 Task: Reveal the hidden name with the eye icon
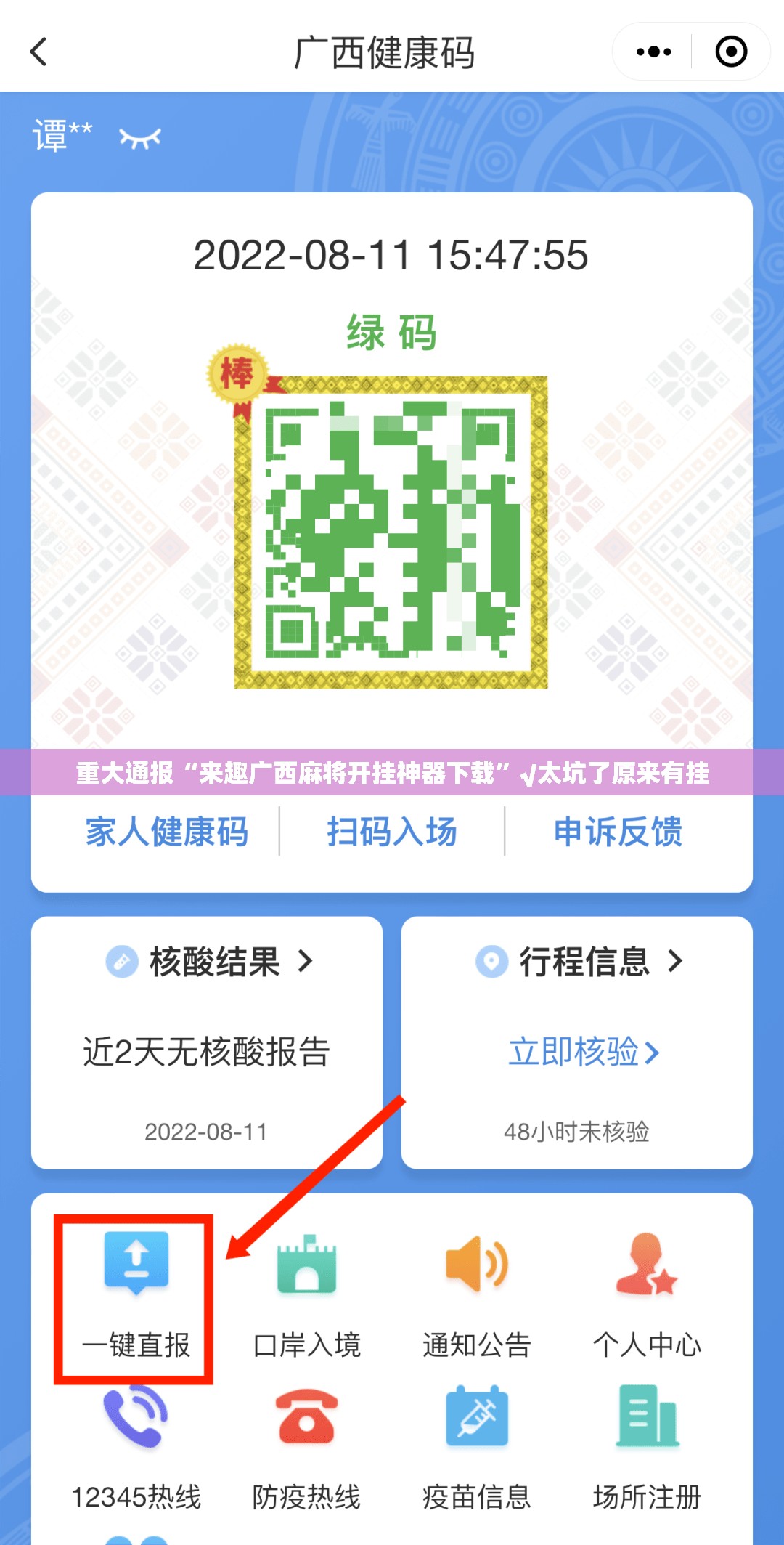(x=139, y=138)
